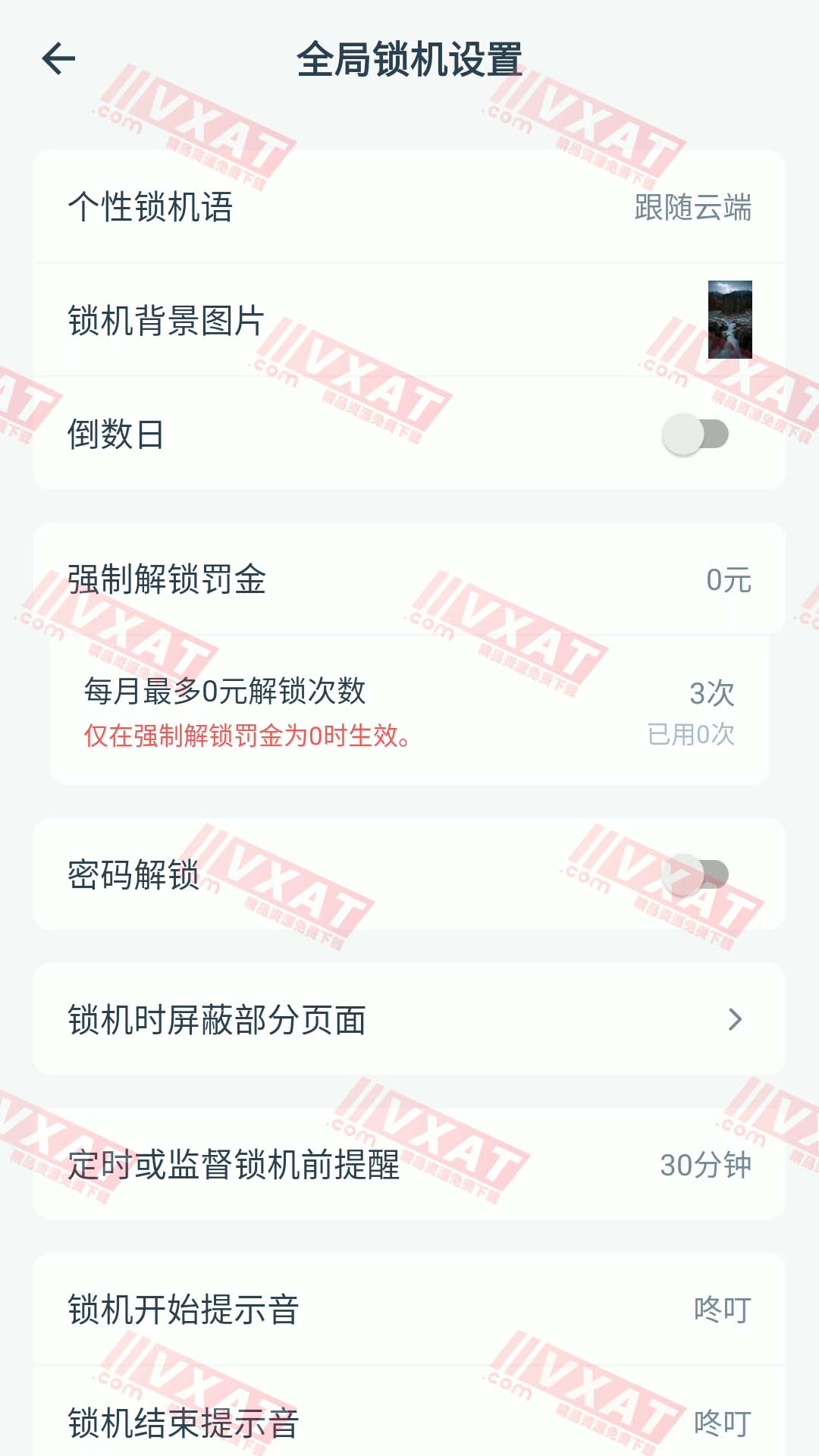Open 个性锁机语 setting
The image size is (819, 1456).
pos(409,207)
